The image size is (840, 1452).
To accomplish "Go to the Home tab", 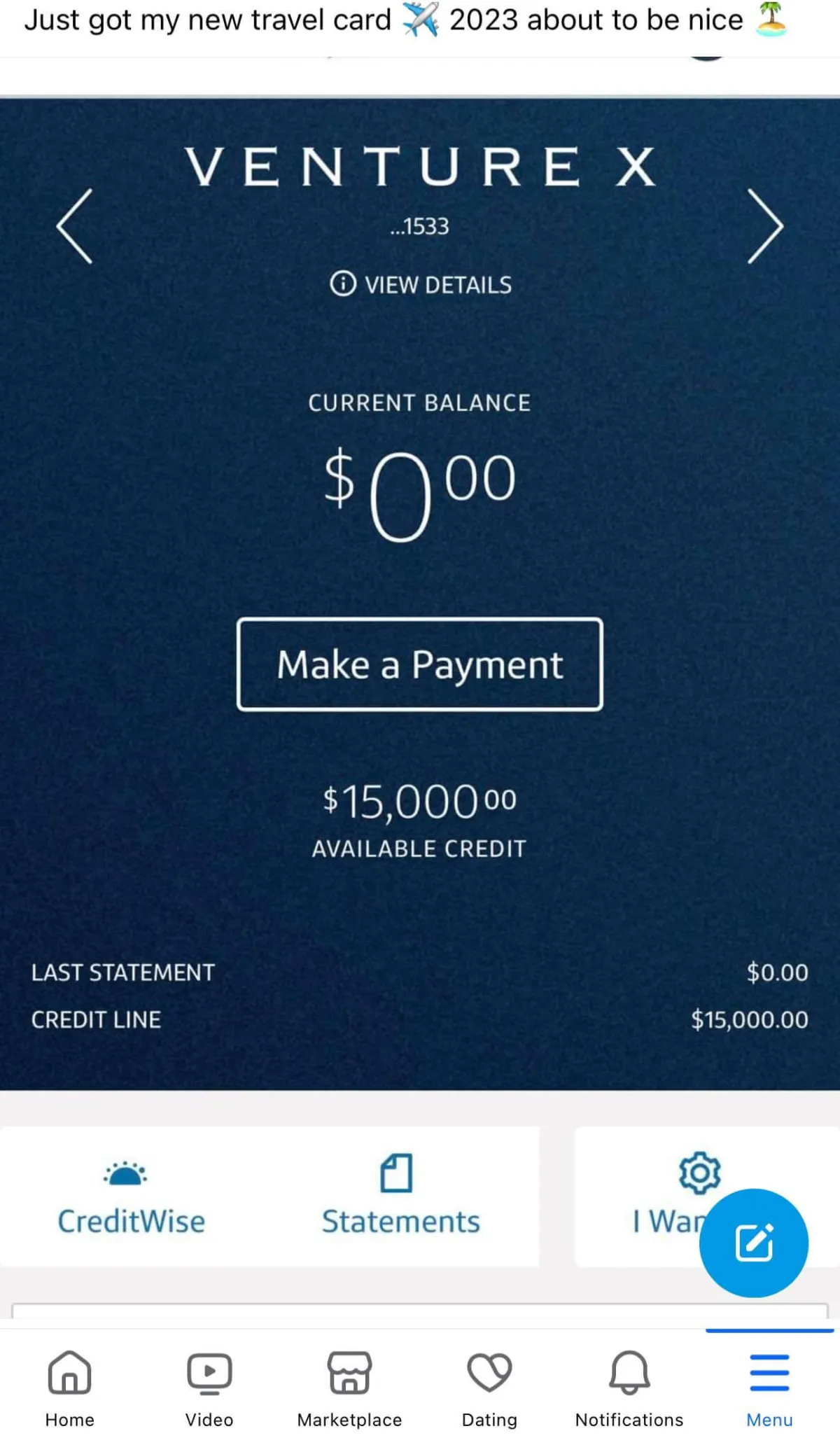I will pos(69,1389).
